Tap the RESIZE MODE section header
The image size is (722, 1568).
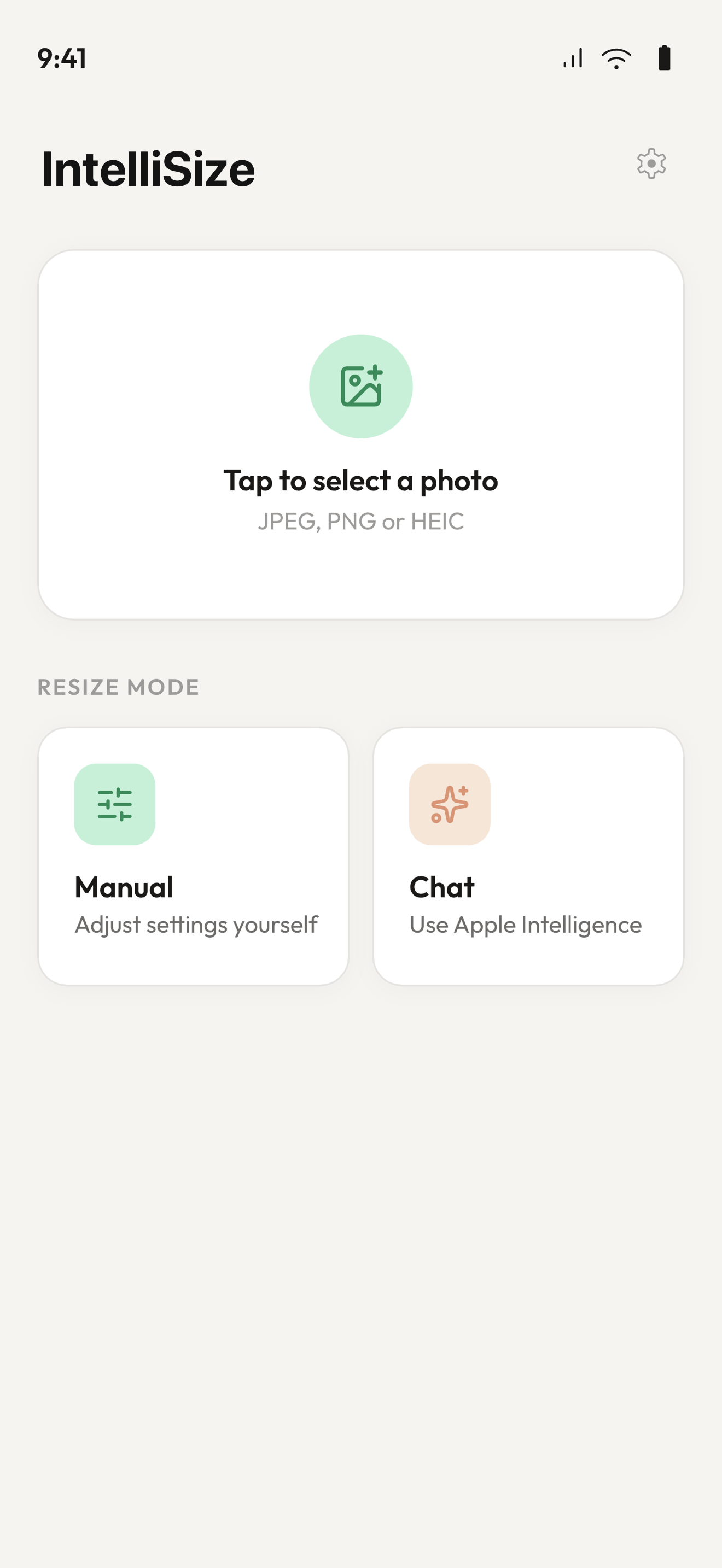click(118, 687)
